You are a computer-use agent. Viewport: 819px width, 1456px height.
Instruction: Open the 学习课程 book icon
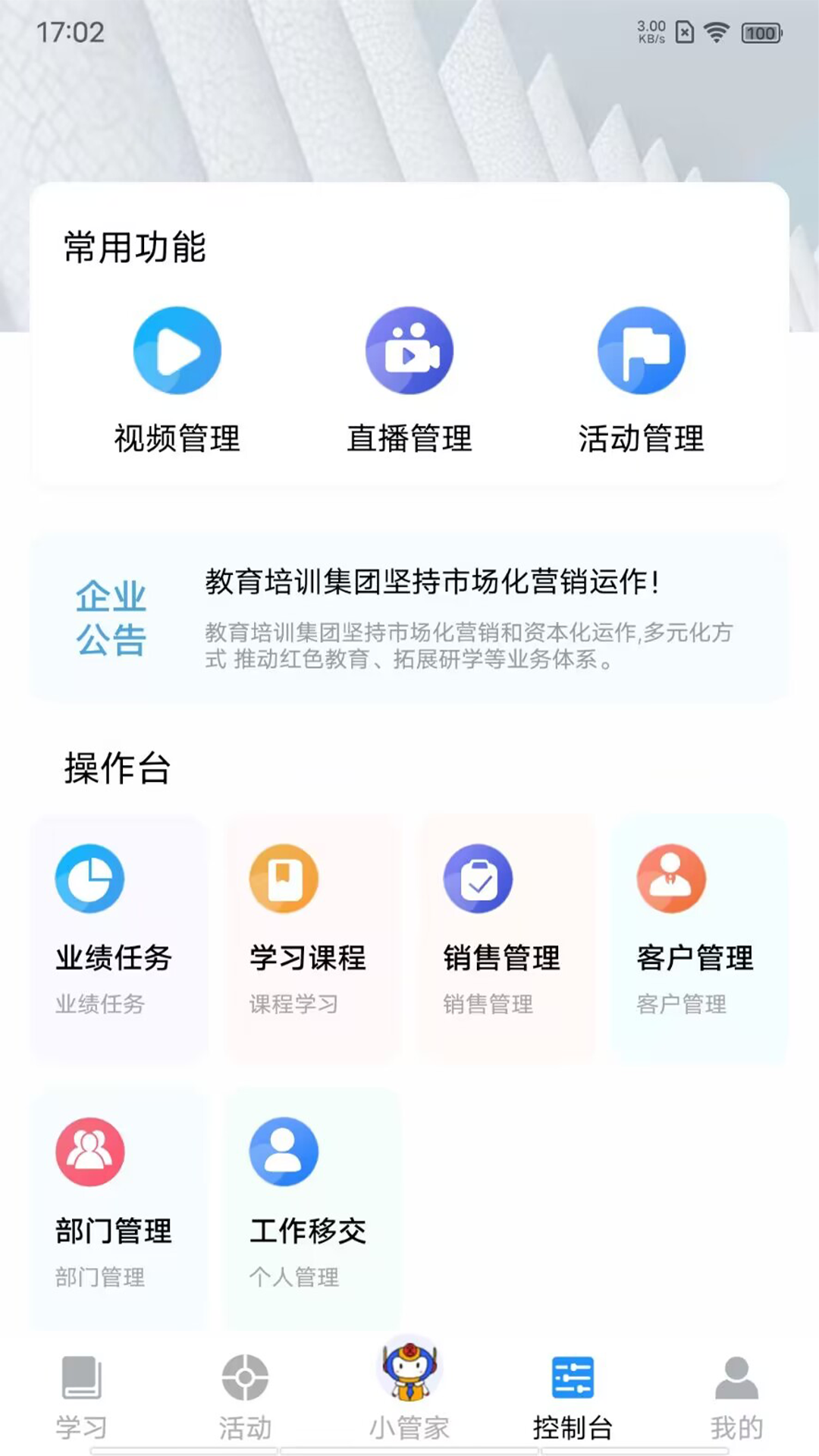(x=282, y=877)
